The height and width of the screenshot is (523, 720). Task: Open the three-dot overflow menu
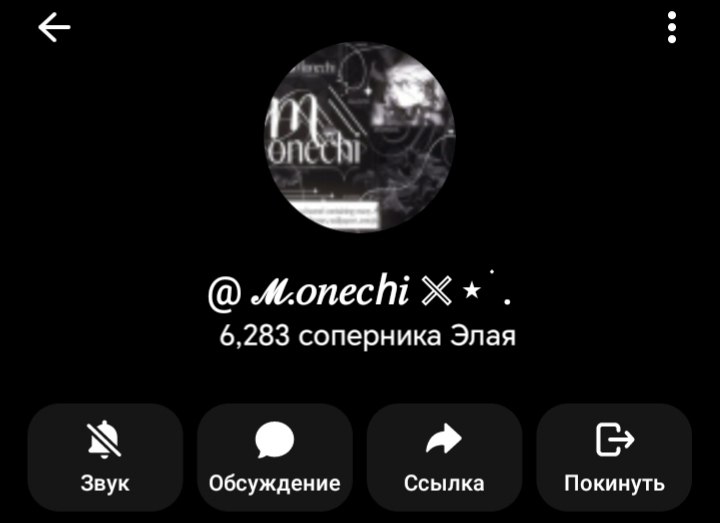pyautogui.click(x=671, y=28)
